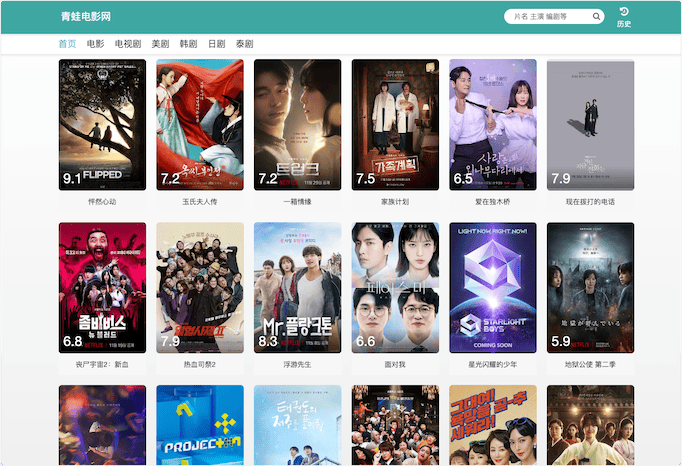View the 热血司祭2 card
The image size is (682, 466).
click(199, 288)
